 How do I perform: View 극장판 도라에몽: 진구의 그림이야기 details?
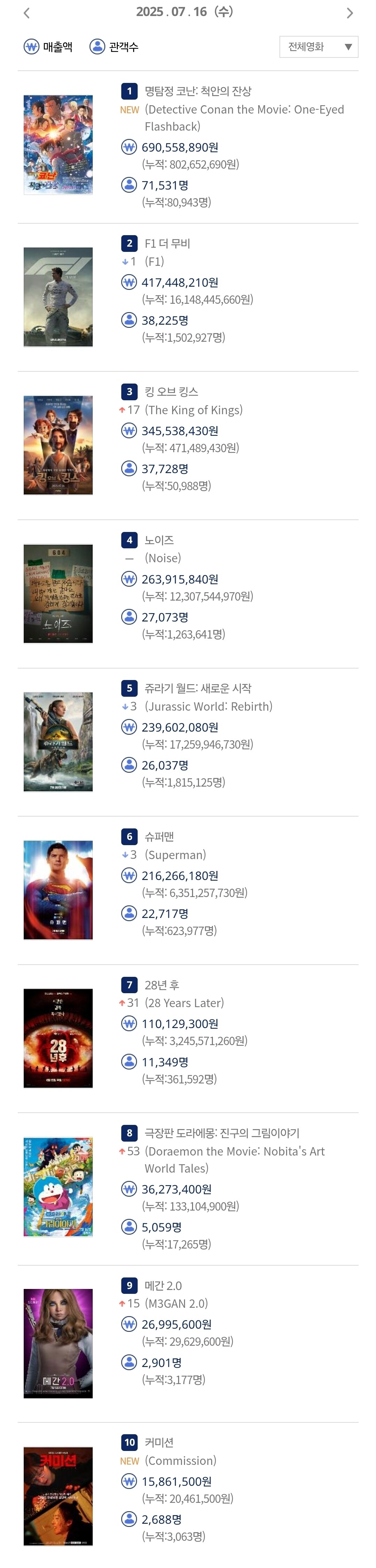222,1133
